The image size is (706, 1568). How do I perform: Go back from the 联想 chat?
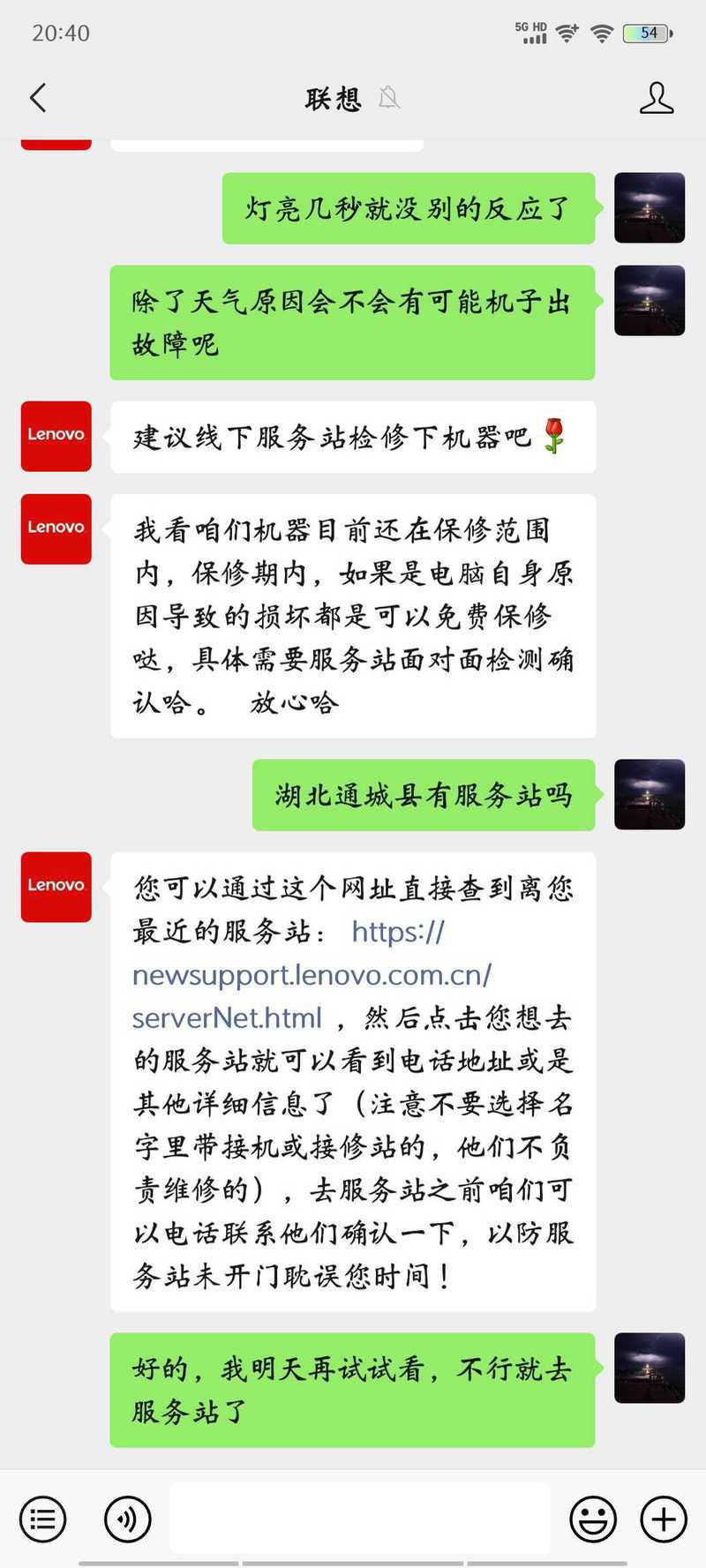coord(38,97)
